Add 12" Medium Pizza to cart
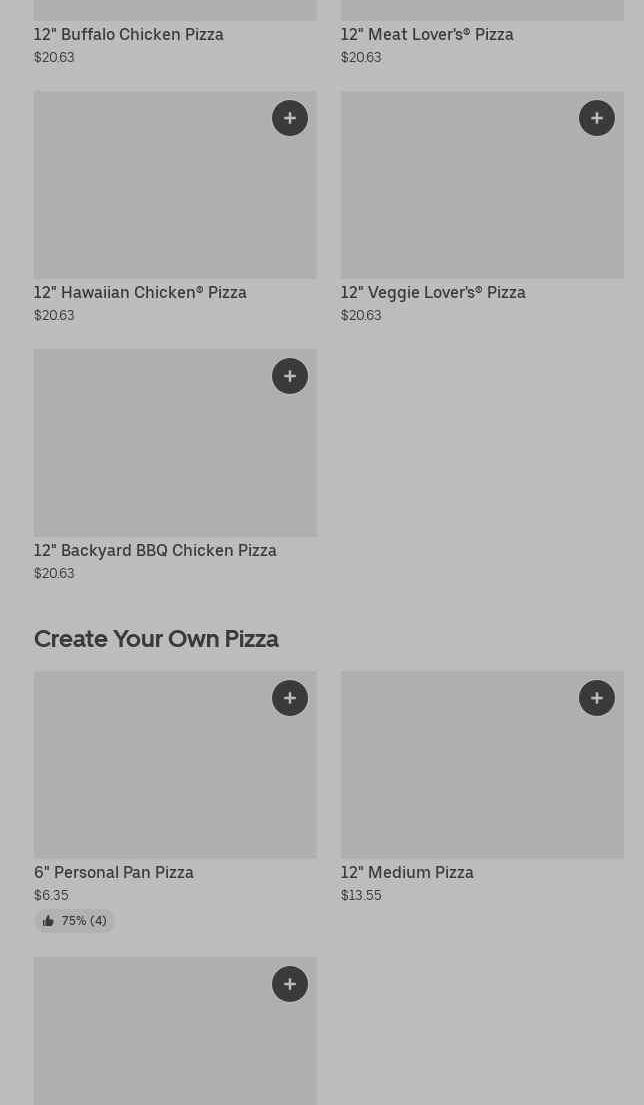Viewport: 644px width, 1105px height. [x=597, y=698]
